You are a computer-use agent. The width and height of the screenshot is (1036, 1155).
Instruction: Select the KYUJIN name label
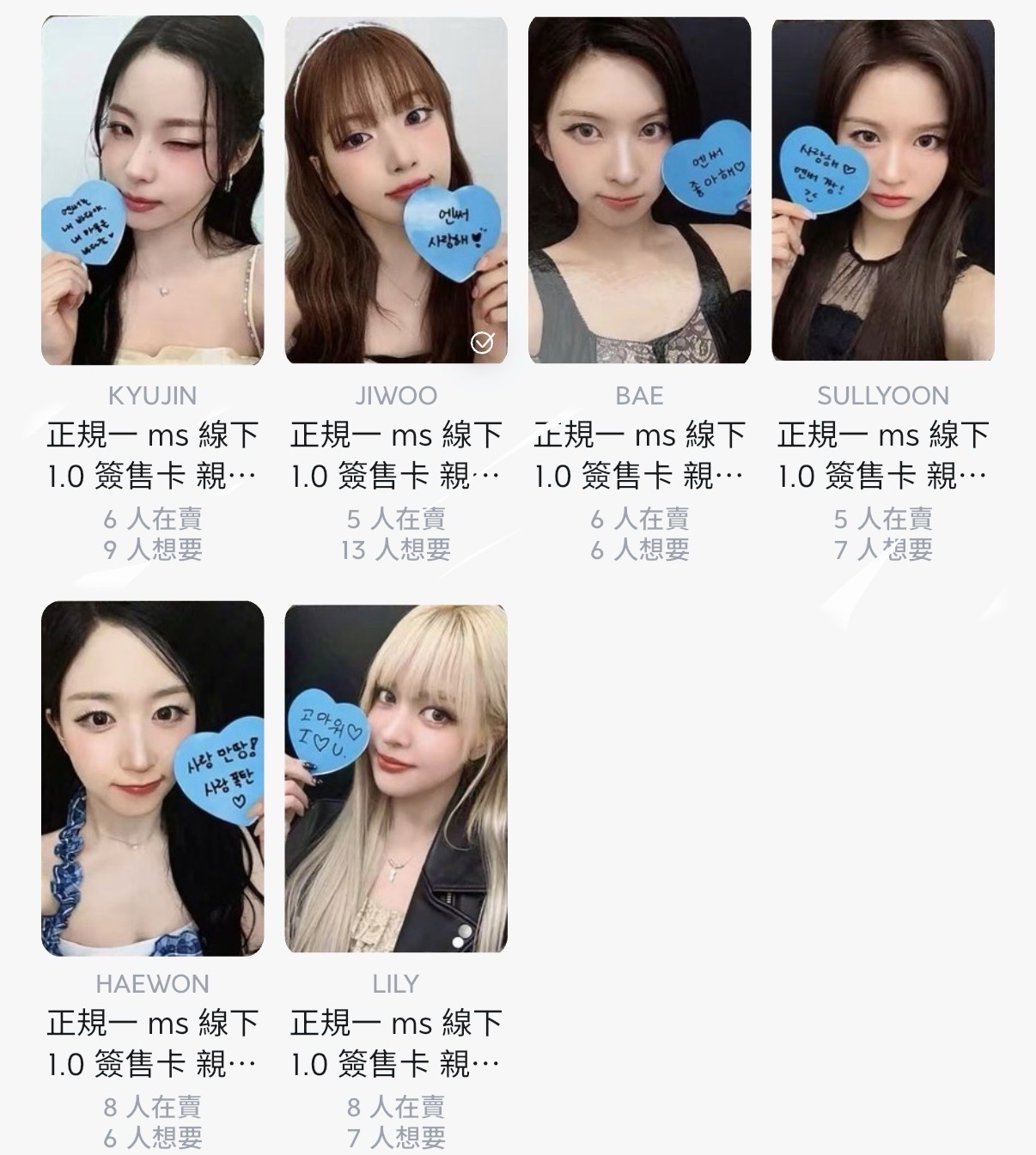coord(153,396)
